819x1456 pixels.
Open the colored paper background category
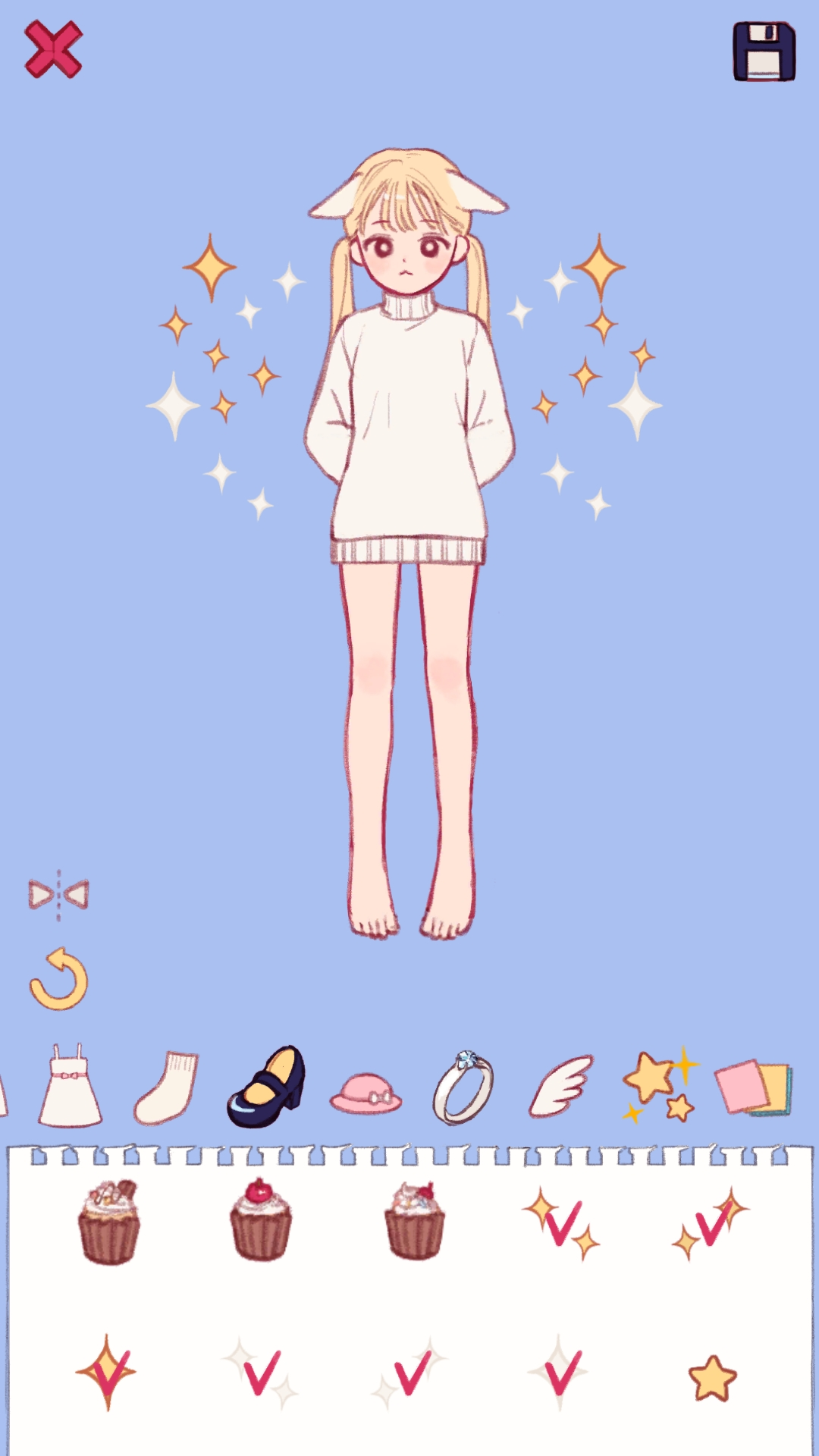coord(752,1087)
